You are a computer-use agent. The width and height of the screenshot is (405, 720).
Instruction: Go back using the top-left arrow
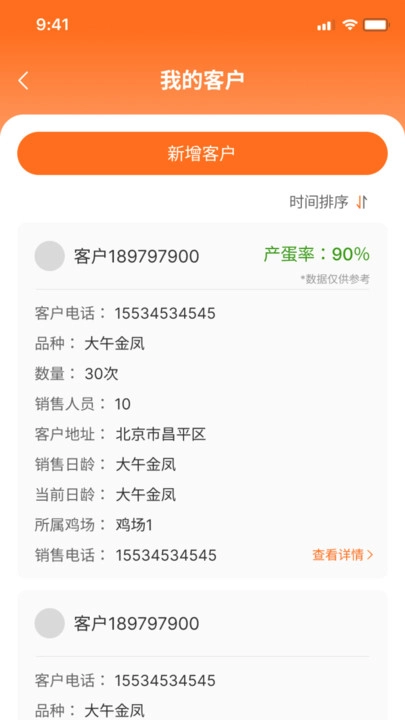click(x=23, y=81)
